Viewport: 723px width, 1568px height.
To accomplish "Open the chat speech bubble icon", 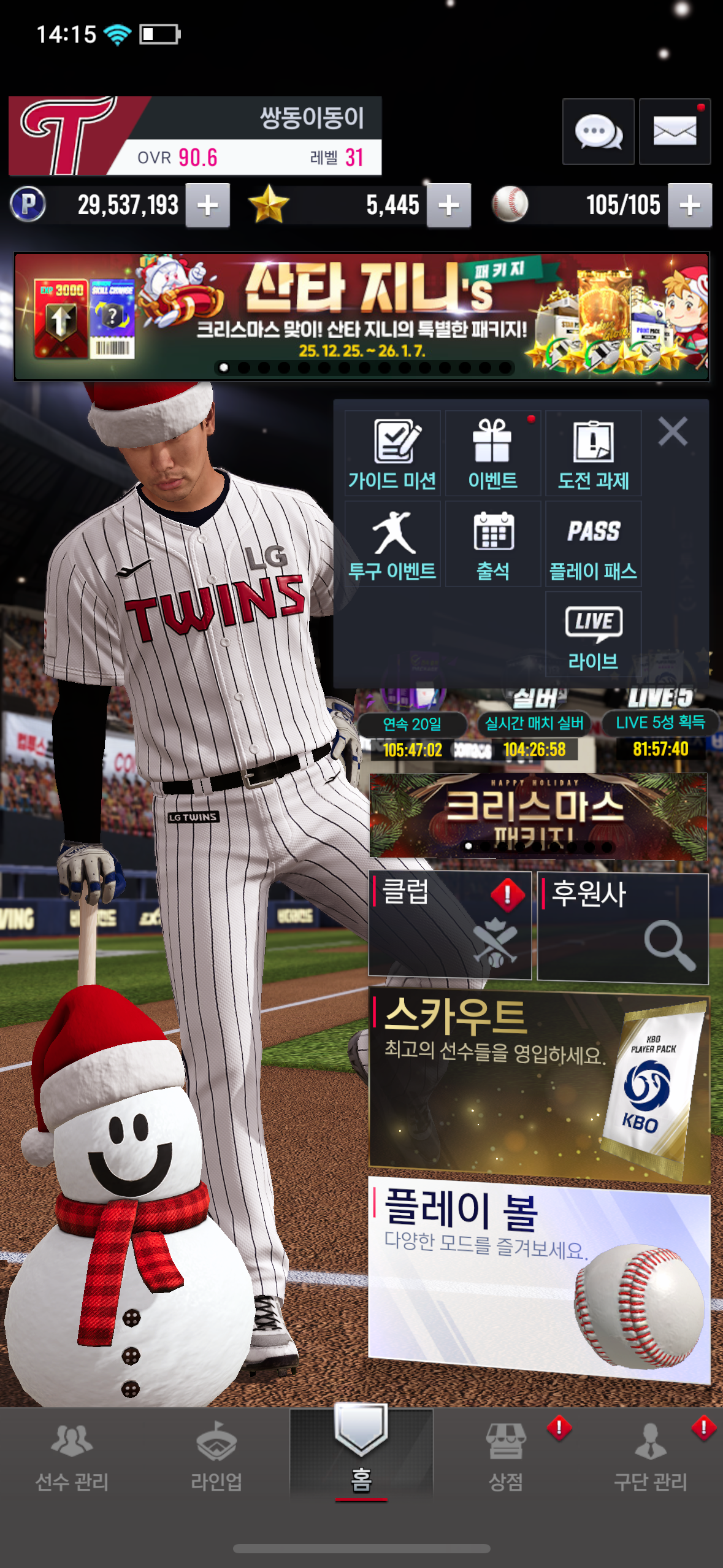I will pos(598,131).
